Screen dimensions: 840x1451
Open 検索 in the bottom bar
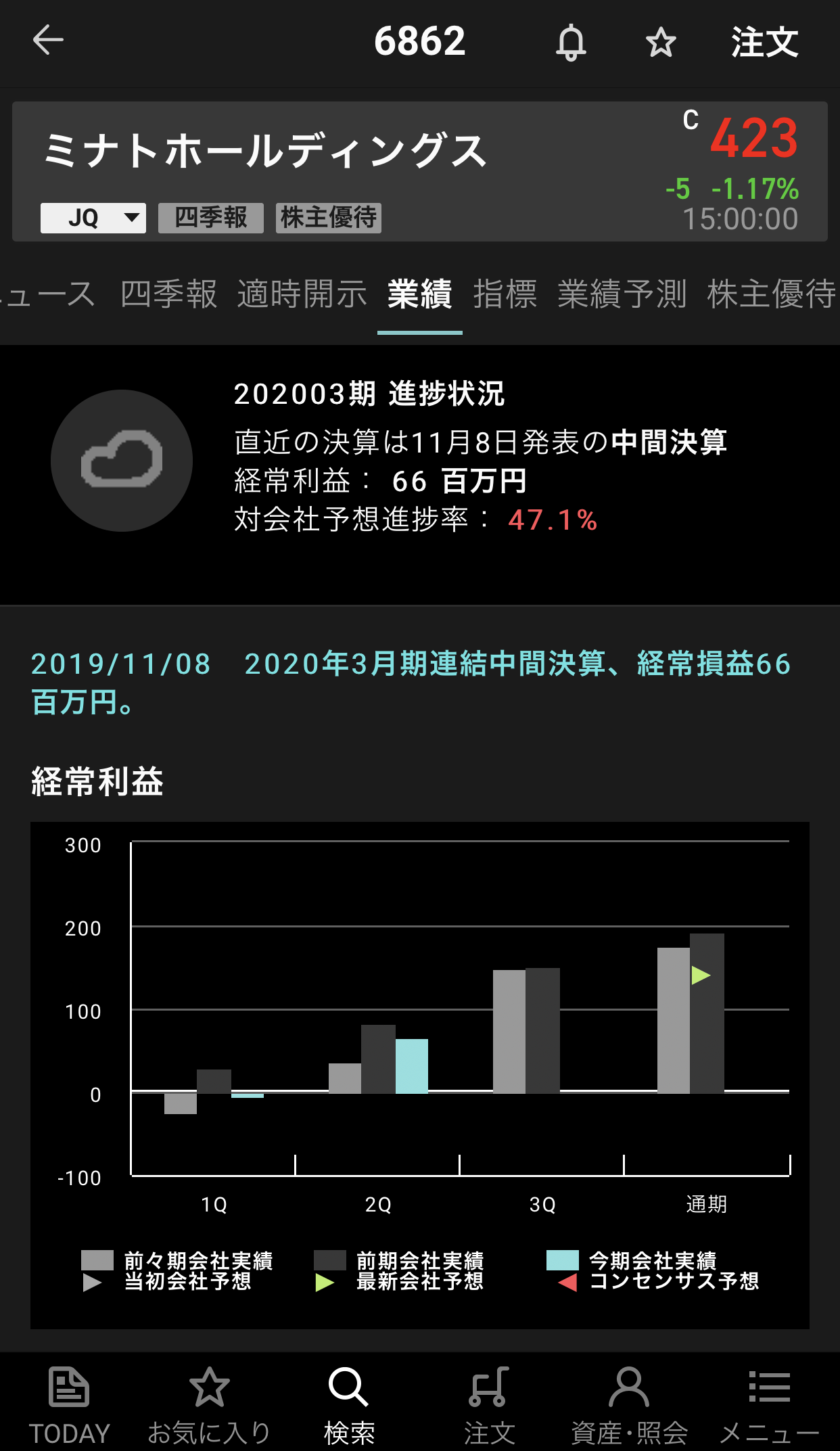tap(349, 1405)
